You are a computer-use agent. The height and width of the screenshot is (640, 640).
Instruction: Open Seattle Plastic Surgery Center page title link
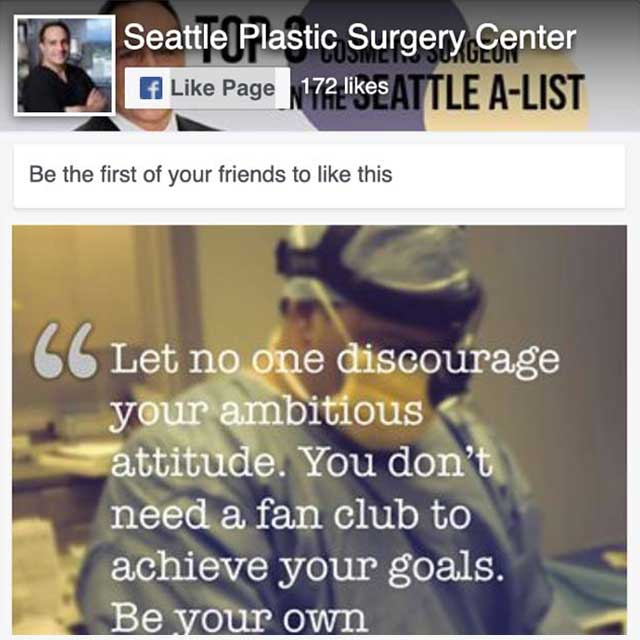[x=349, y=38]
